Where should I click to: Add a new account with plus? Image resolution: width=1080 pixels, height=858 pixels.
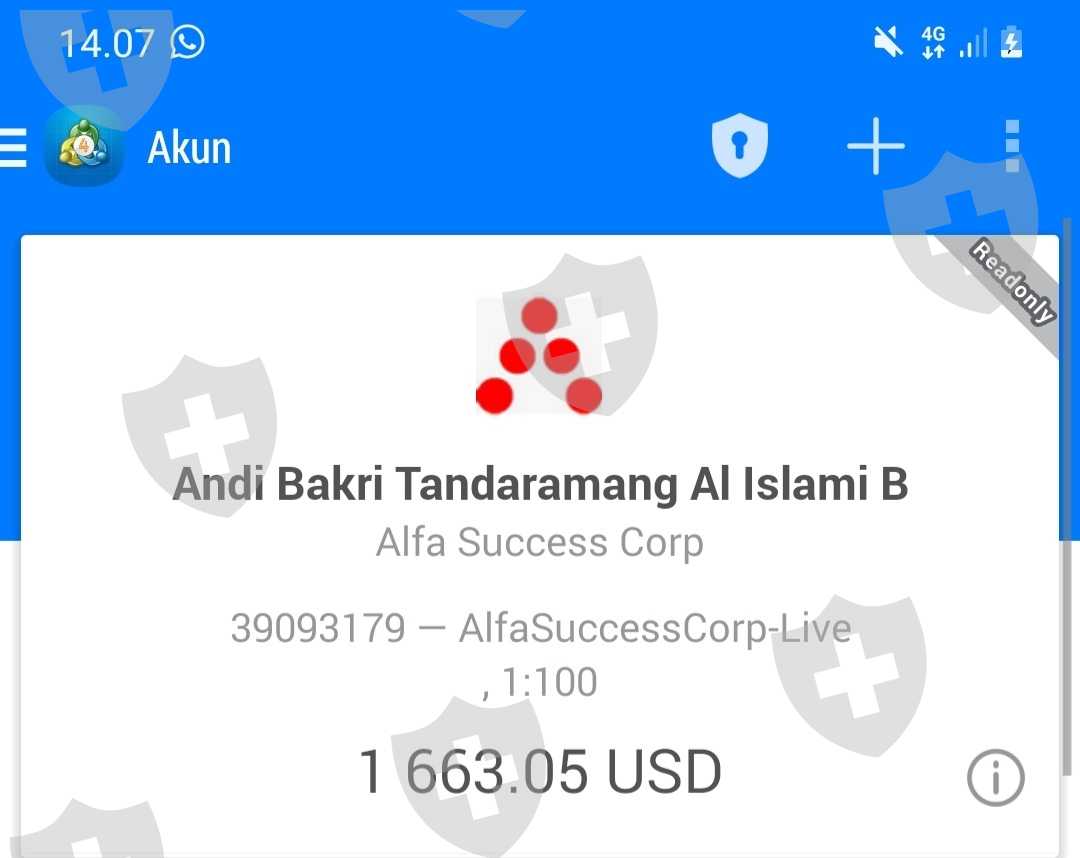(x=875, y=146)
